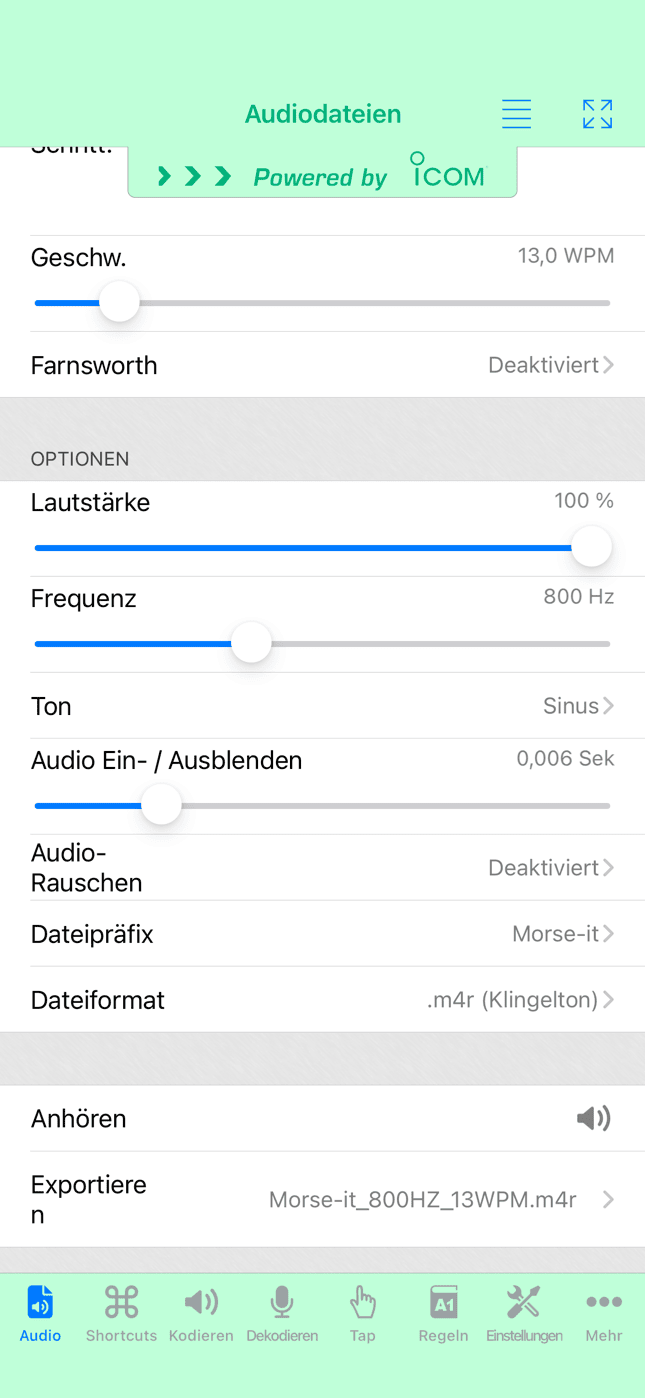The width and height of the screenshot is (645, 1398).
Task: Tap the Powered by ICOM banner
Action: click(x=322, y=173)
